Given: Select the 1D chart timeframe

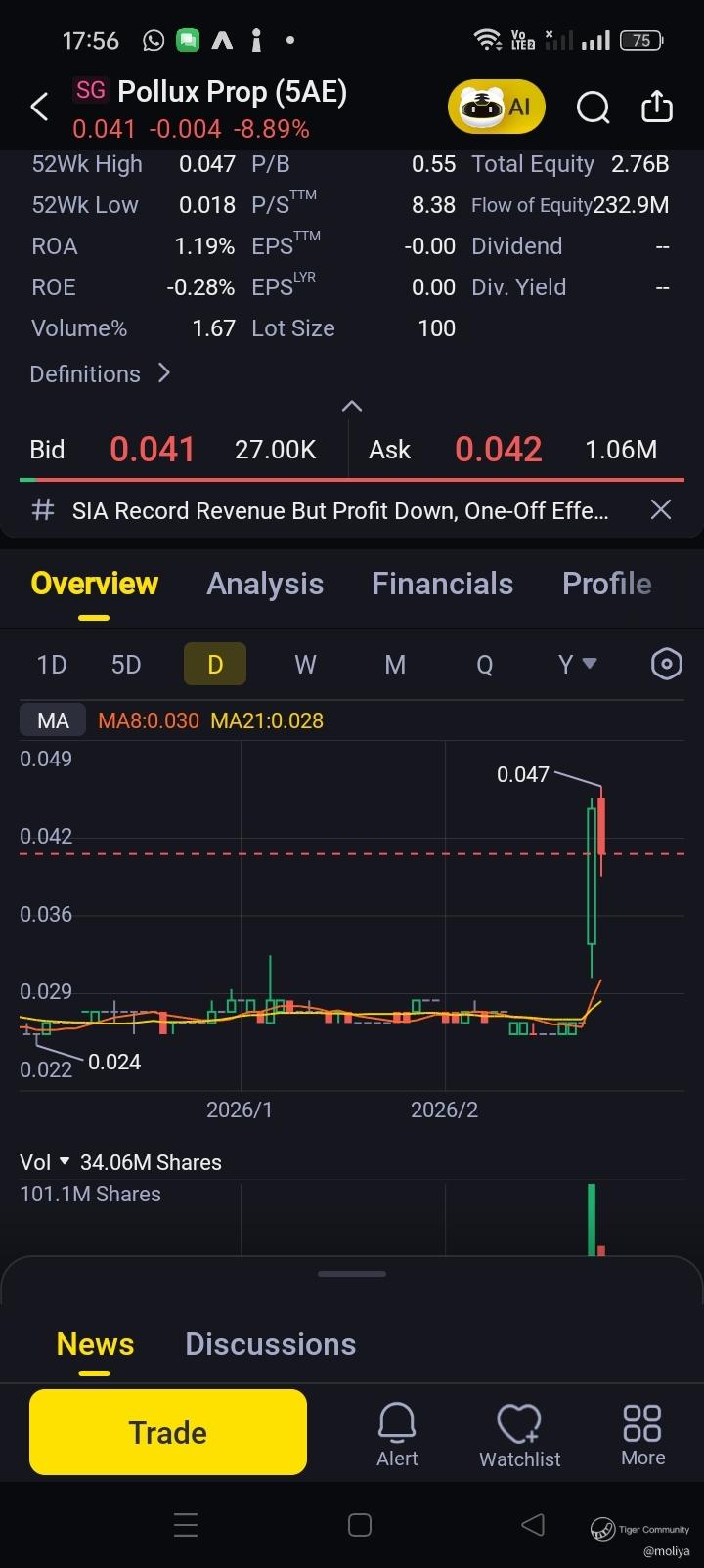Looking at the screenshot, I should pos(52,665).
